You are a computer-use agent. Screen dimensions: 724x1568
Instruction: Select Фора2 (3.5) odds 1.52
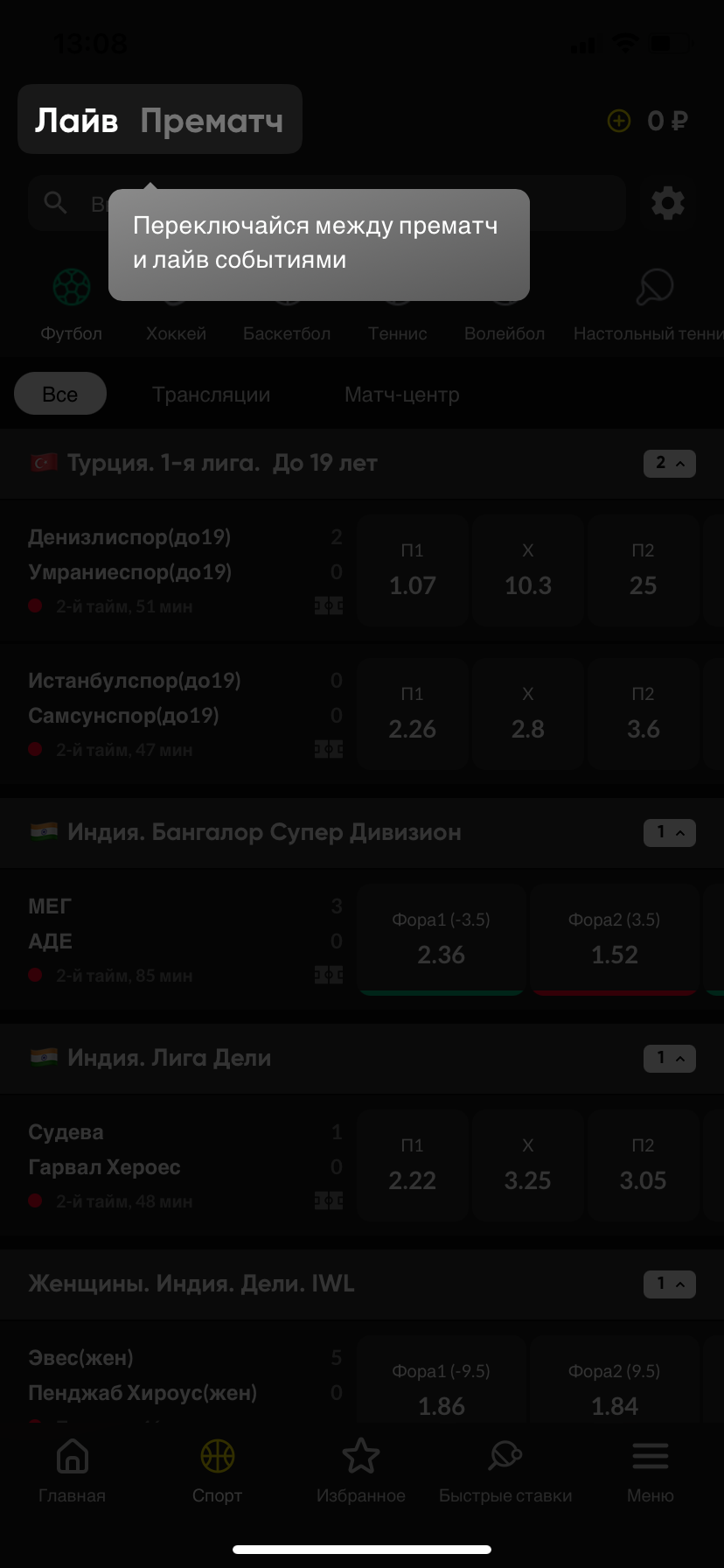pos(615,939)
